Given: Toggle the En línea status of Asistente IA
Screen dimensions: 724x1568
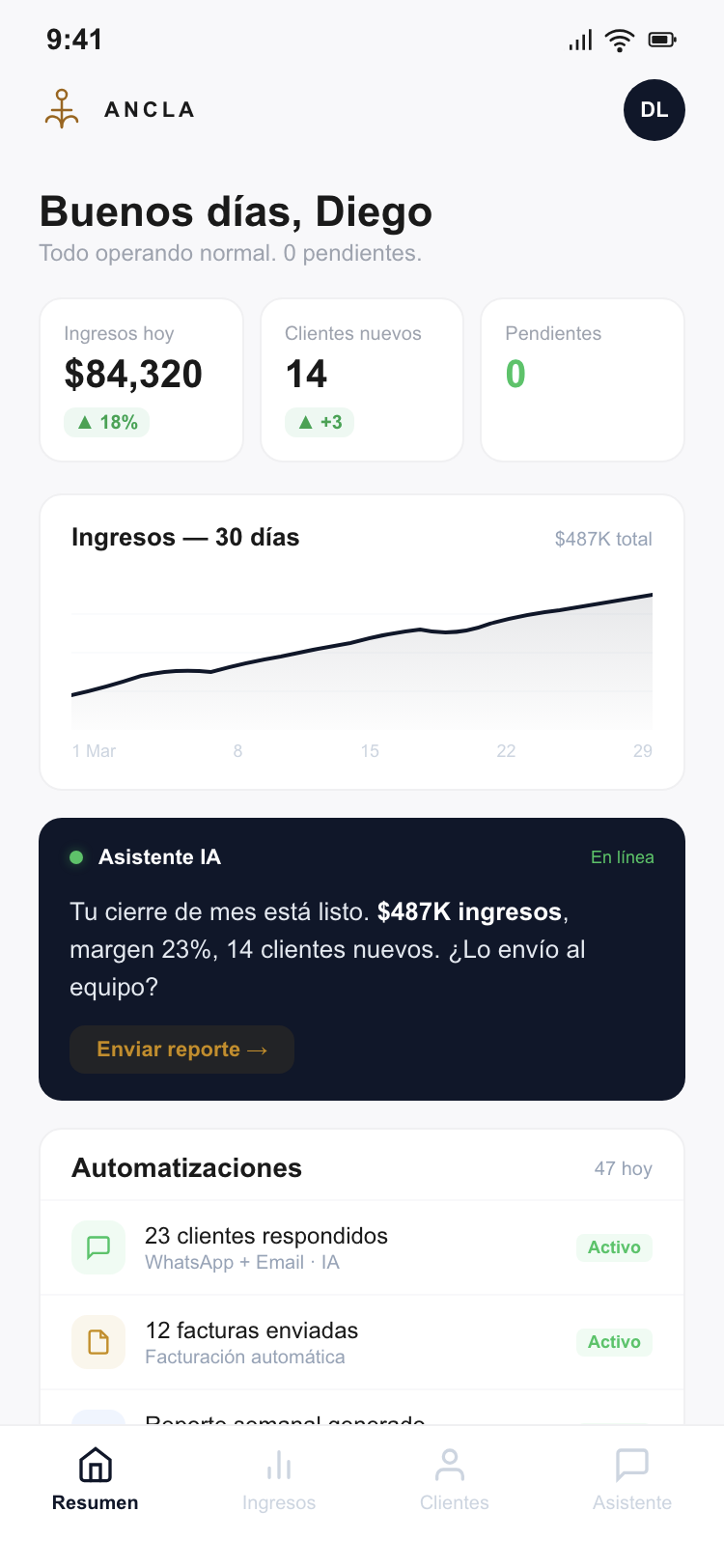Looking at the screenshot, I should click(x=623, y=857).
